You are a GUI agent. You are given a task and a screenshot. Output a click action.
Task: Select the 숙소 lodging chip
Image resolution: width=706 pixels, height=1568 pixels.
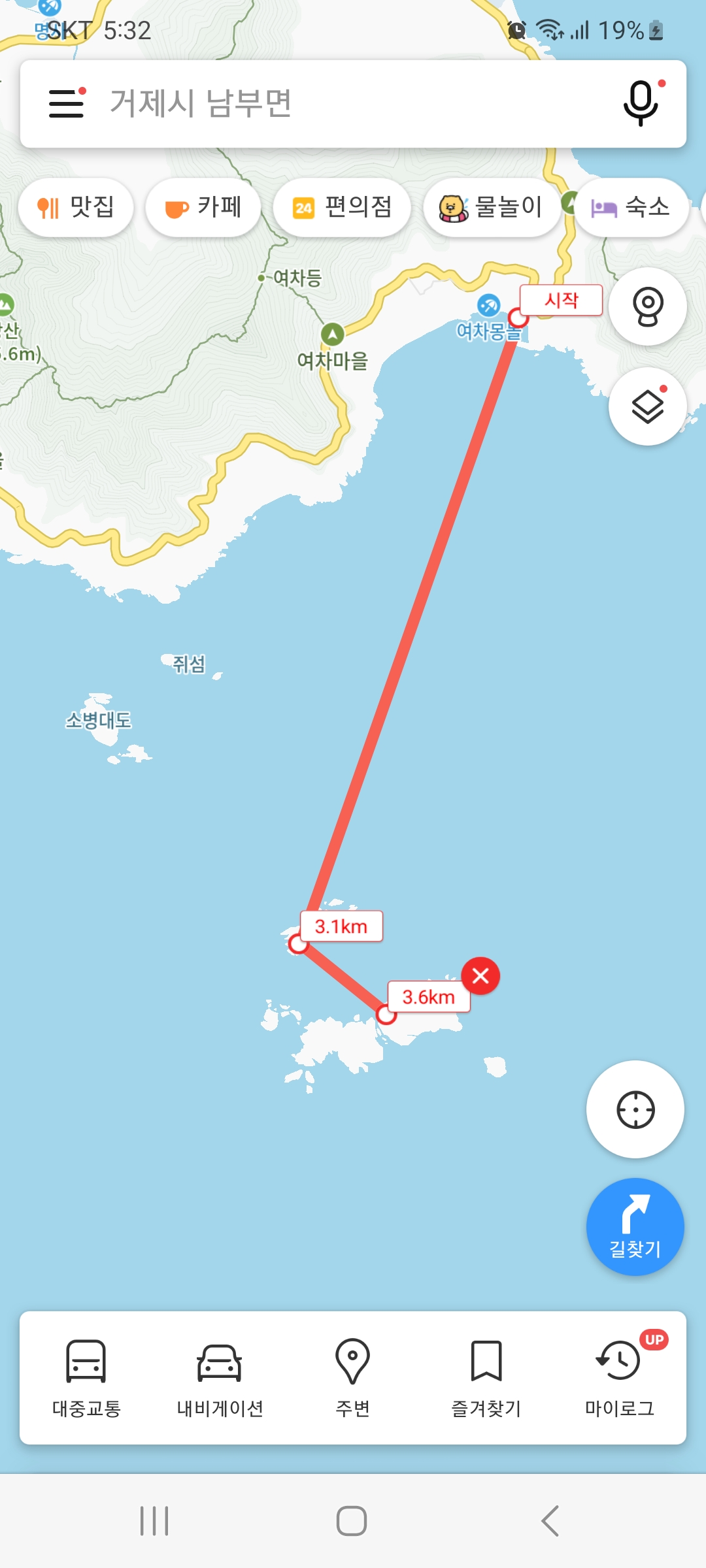click(631, 208)
